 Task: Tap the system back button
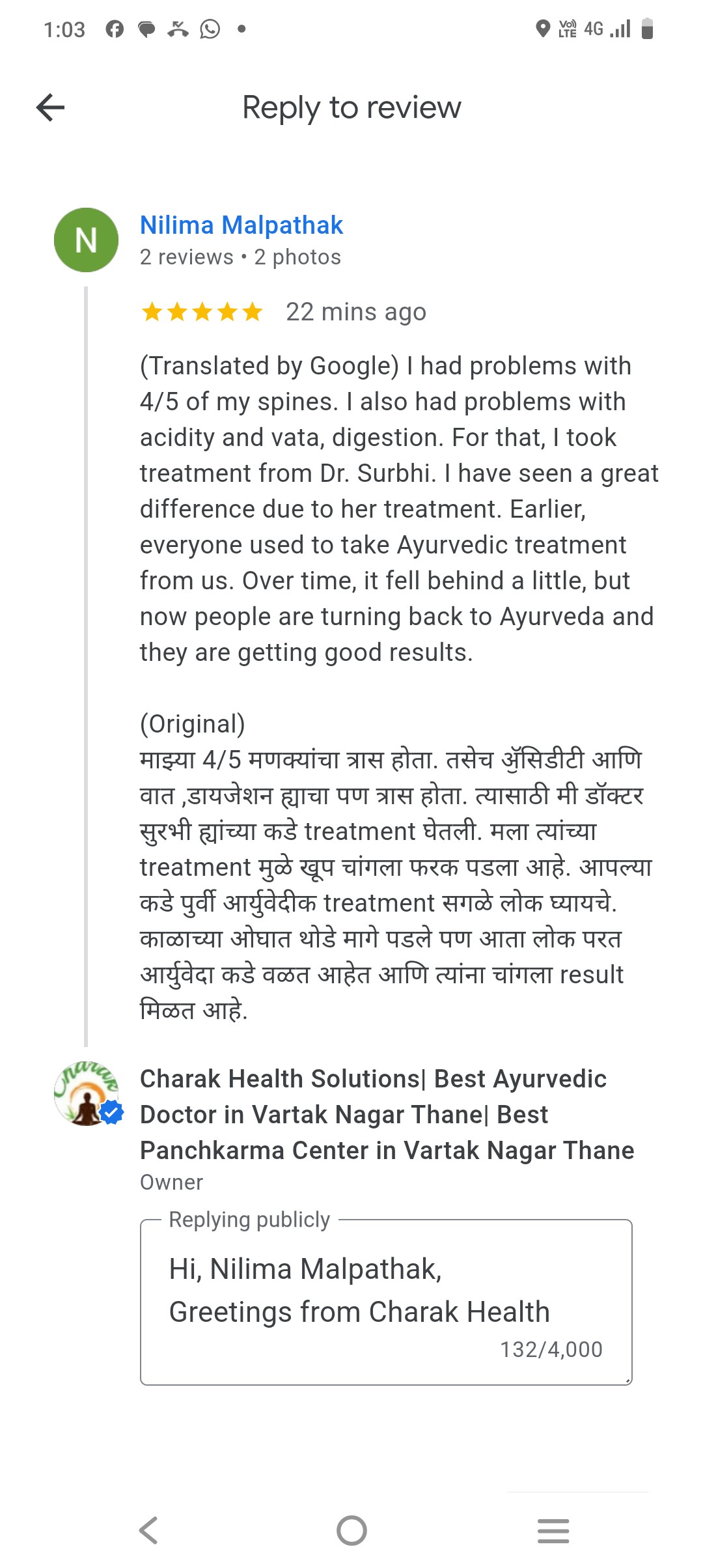(x=149, y=1530)
